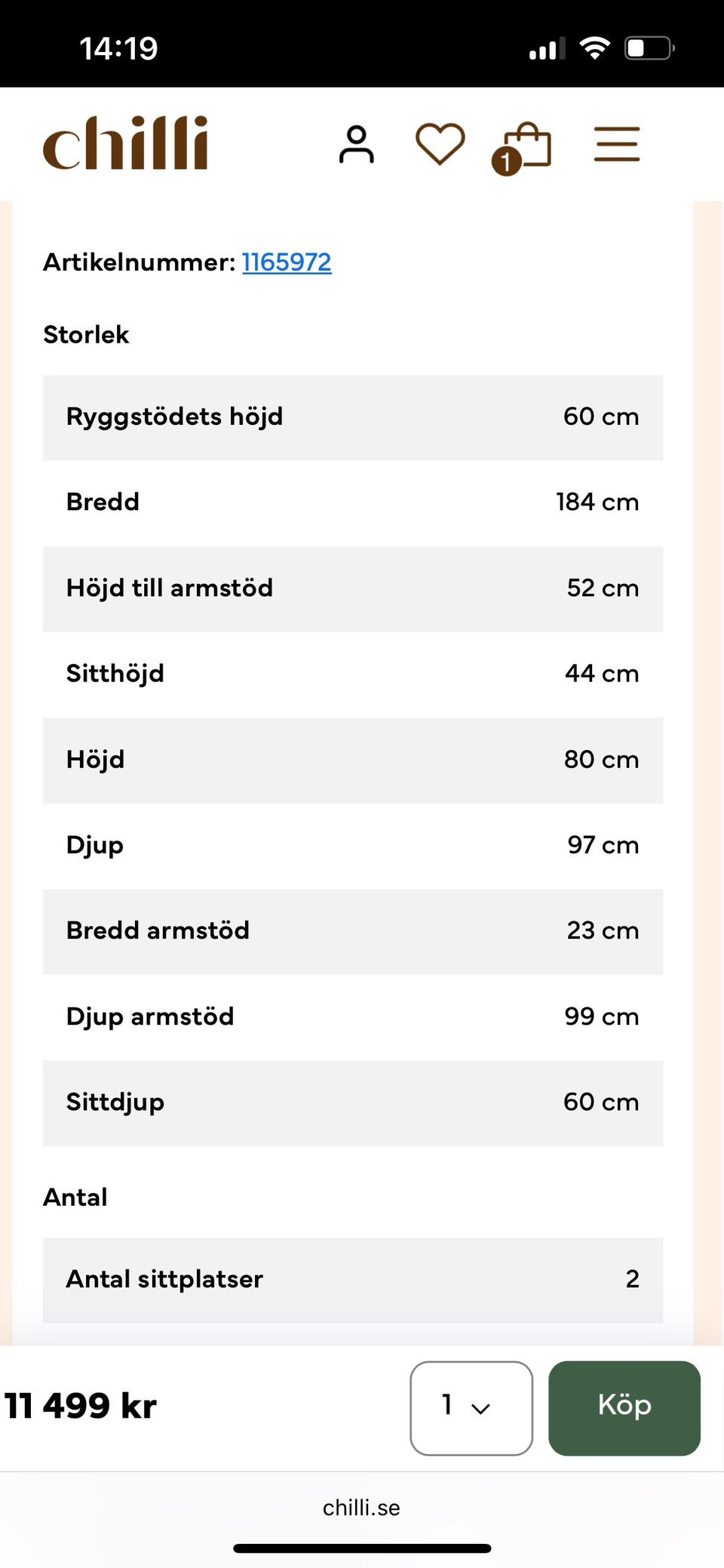The width and height of the screenshot is (724, 1568).
Task: Open the shopping bag with one item
Action: point(522,148)
